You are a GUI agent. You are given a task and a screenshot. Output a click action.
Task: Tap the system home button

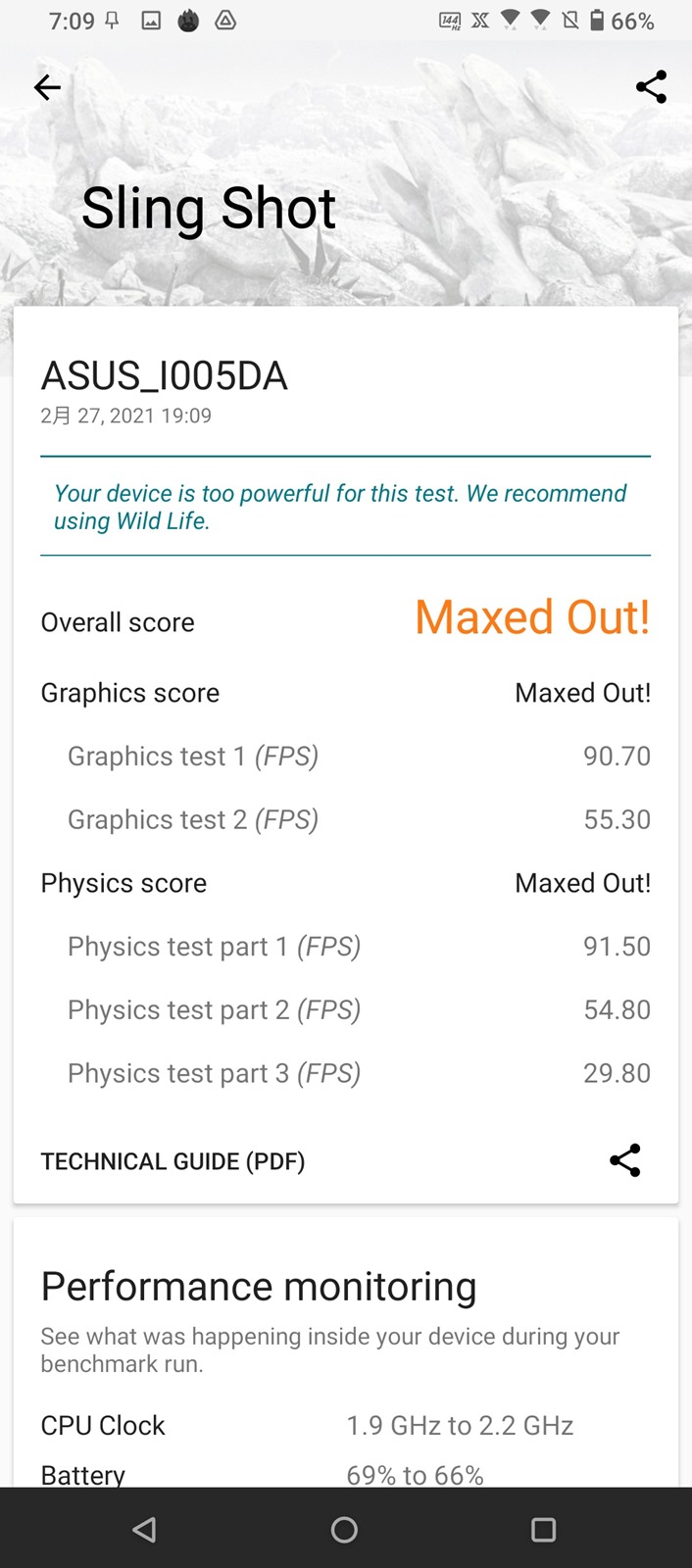tap(344, 1530)
